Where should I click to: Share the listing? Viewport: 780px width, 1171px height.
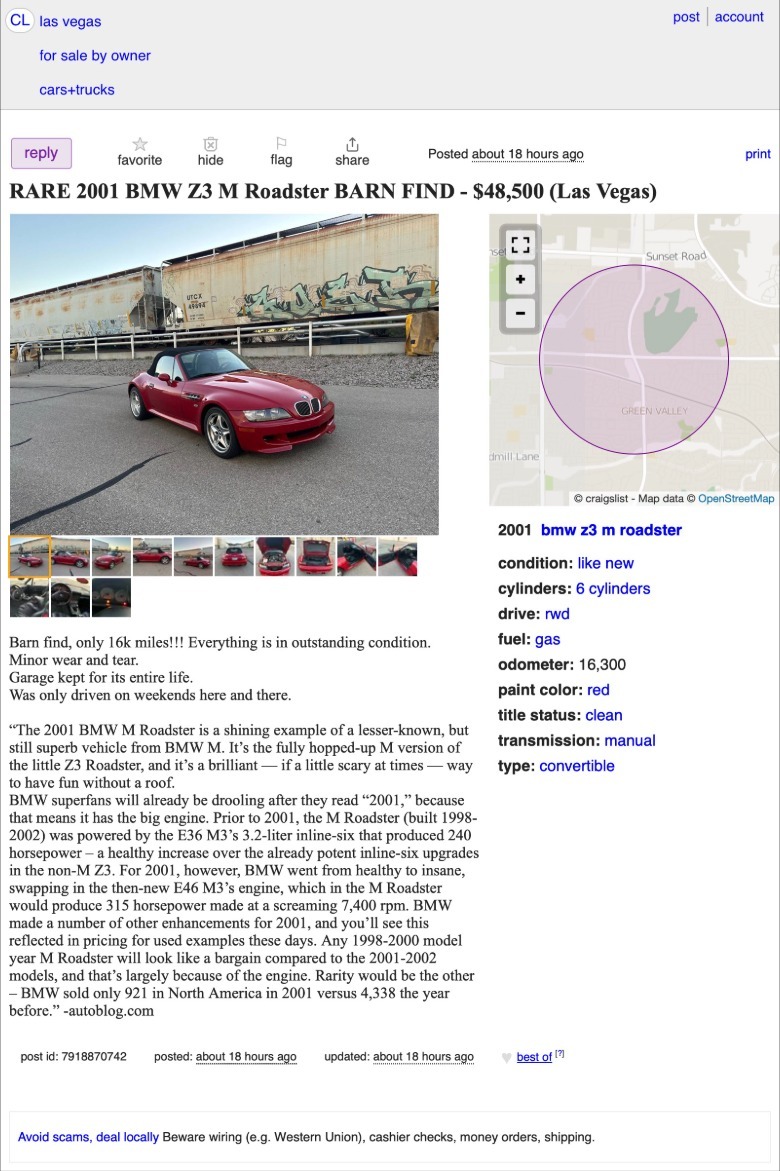352,152
